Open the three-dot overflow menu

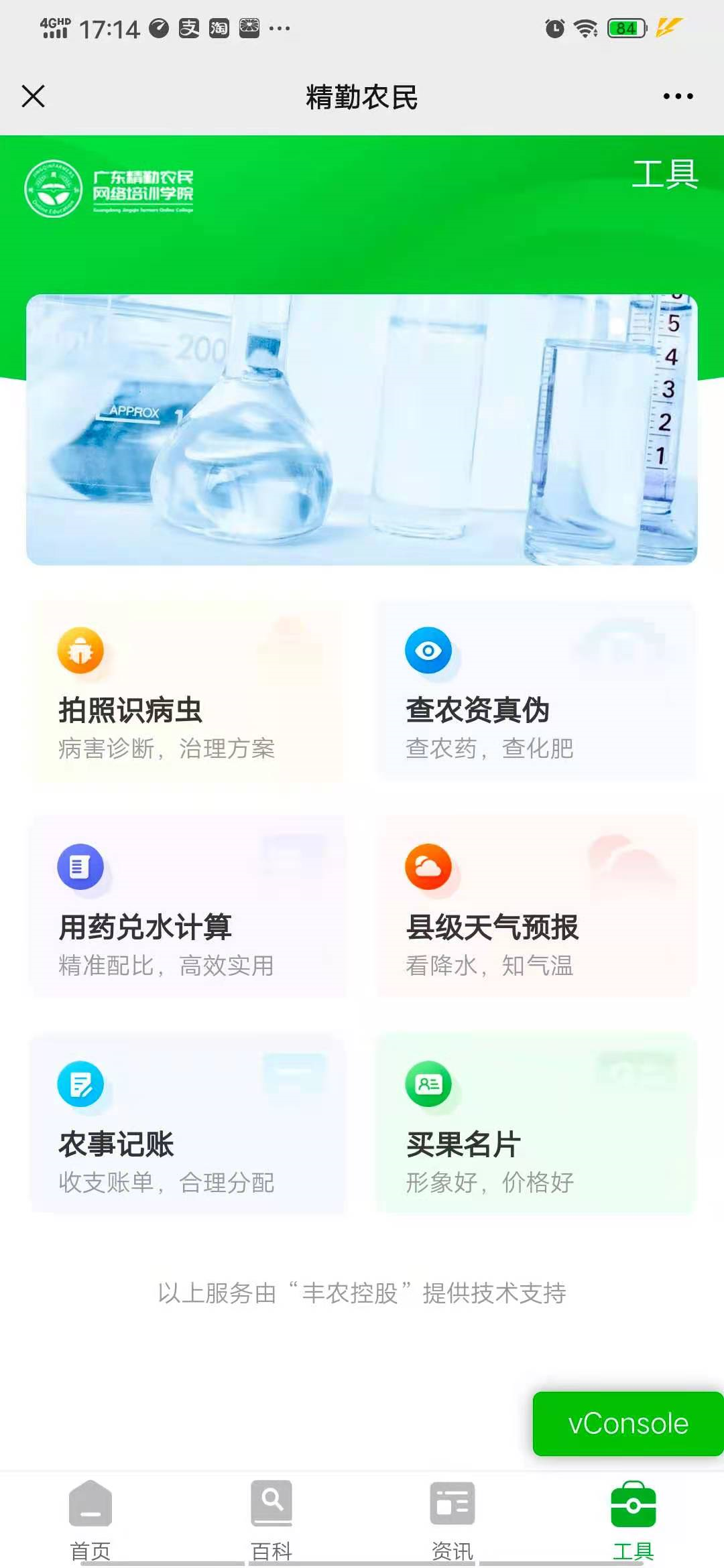click(678, 96)
